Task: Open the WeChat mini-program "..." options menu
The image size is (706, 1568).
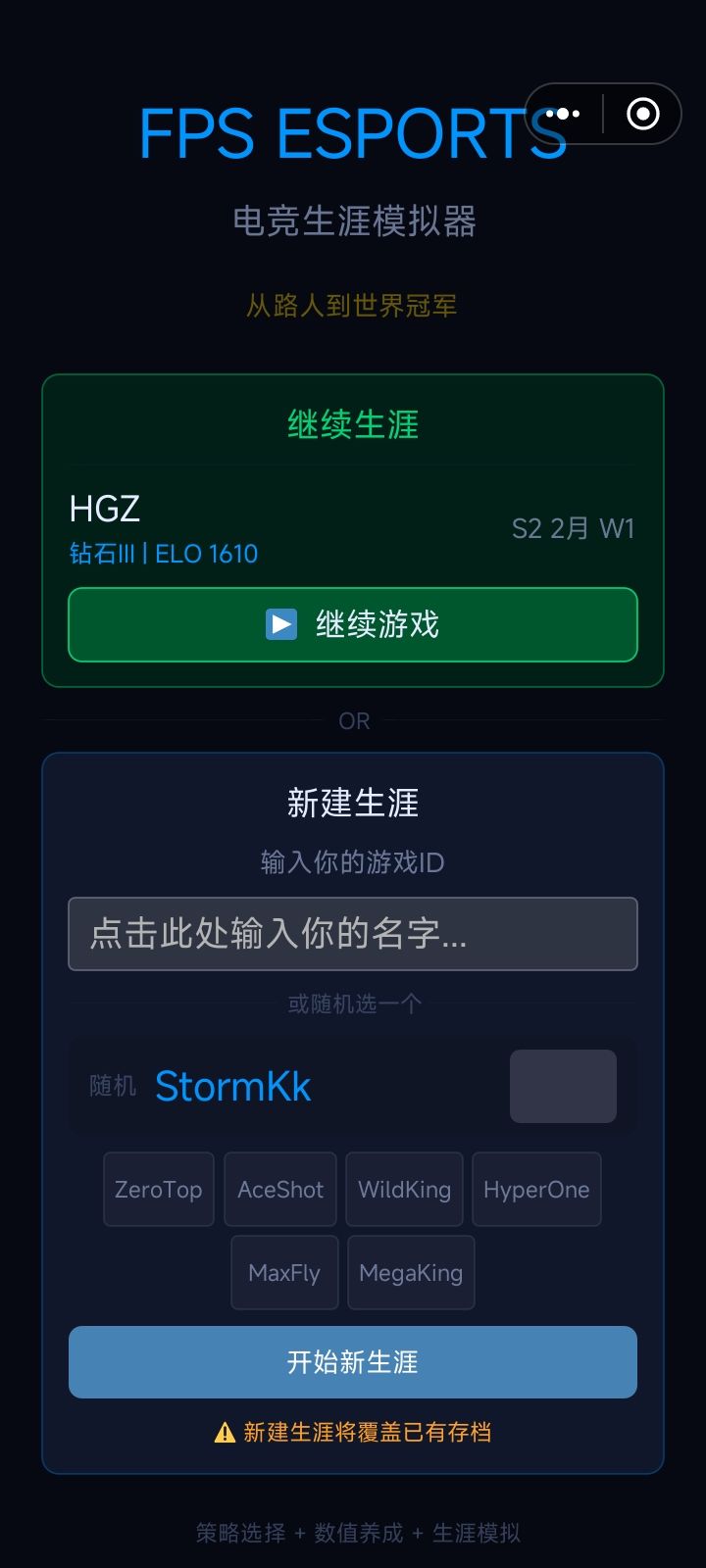Action: 562,113
